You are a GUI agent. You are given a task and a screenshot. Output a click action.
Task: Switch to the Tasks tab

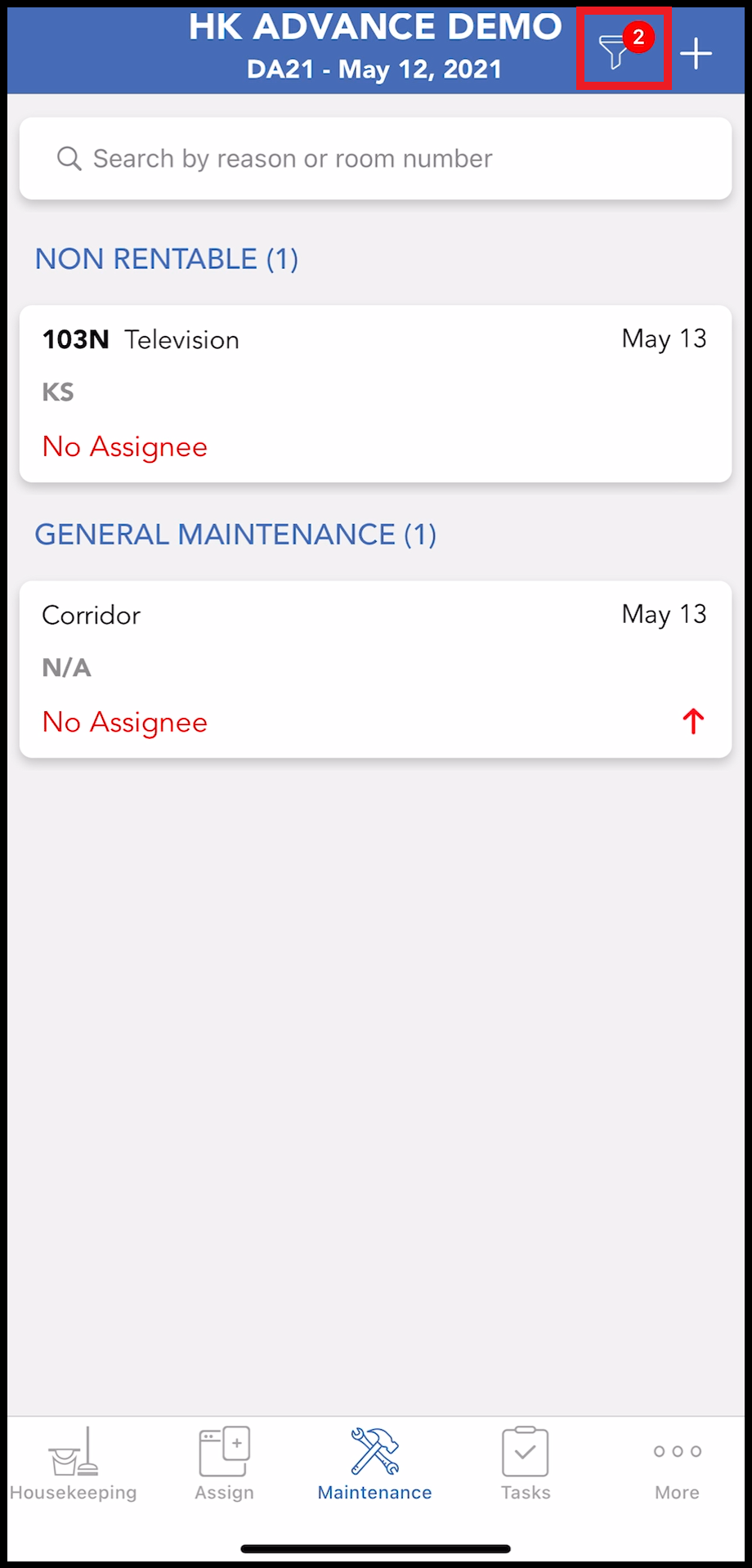(524, 1463)
